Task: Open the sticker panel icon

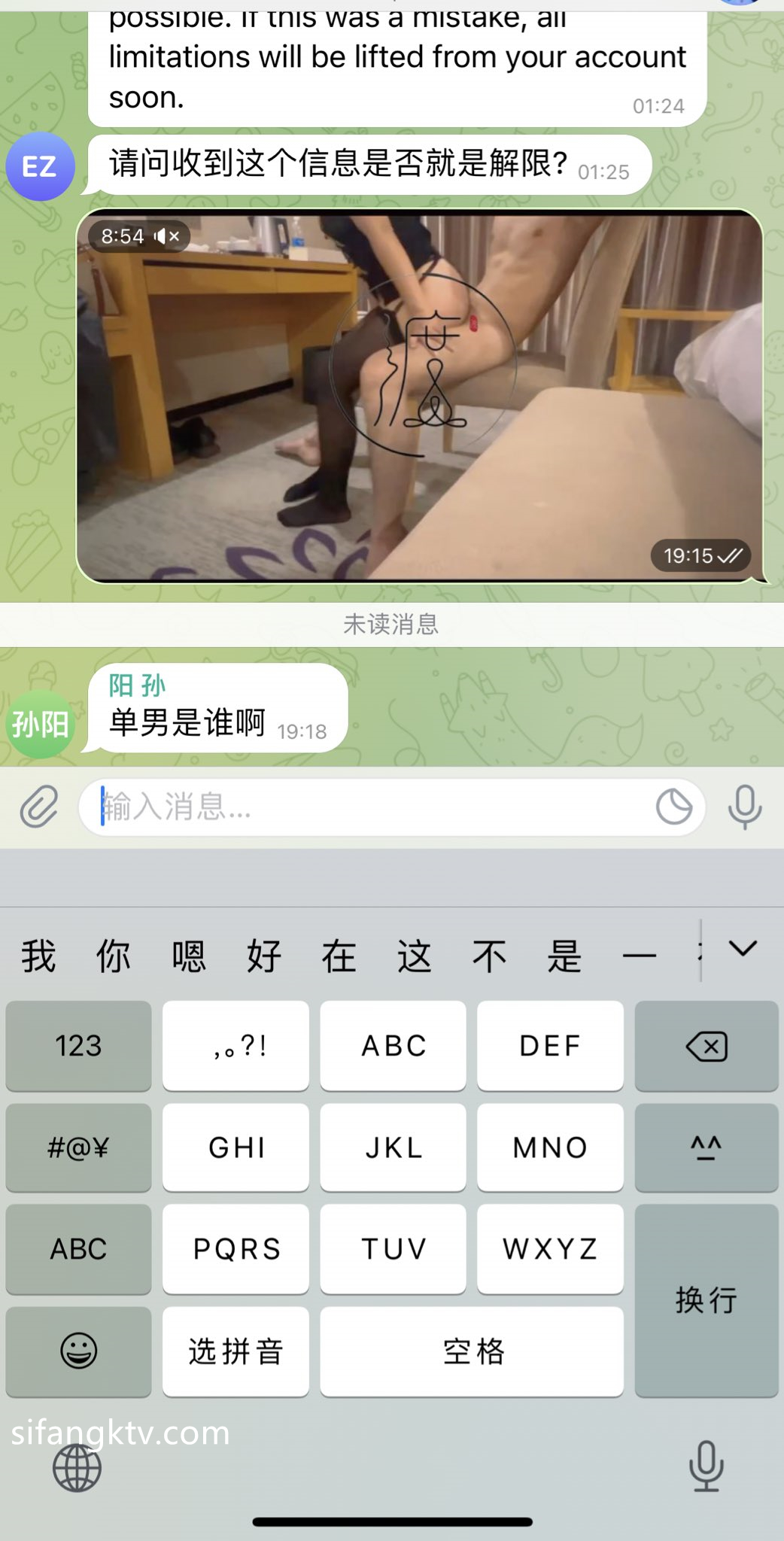Action: tap(673, 807)
